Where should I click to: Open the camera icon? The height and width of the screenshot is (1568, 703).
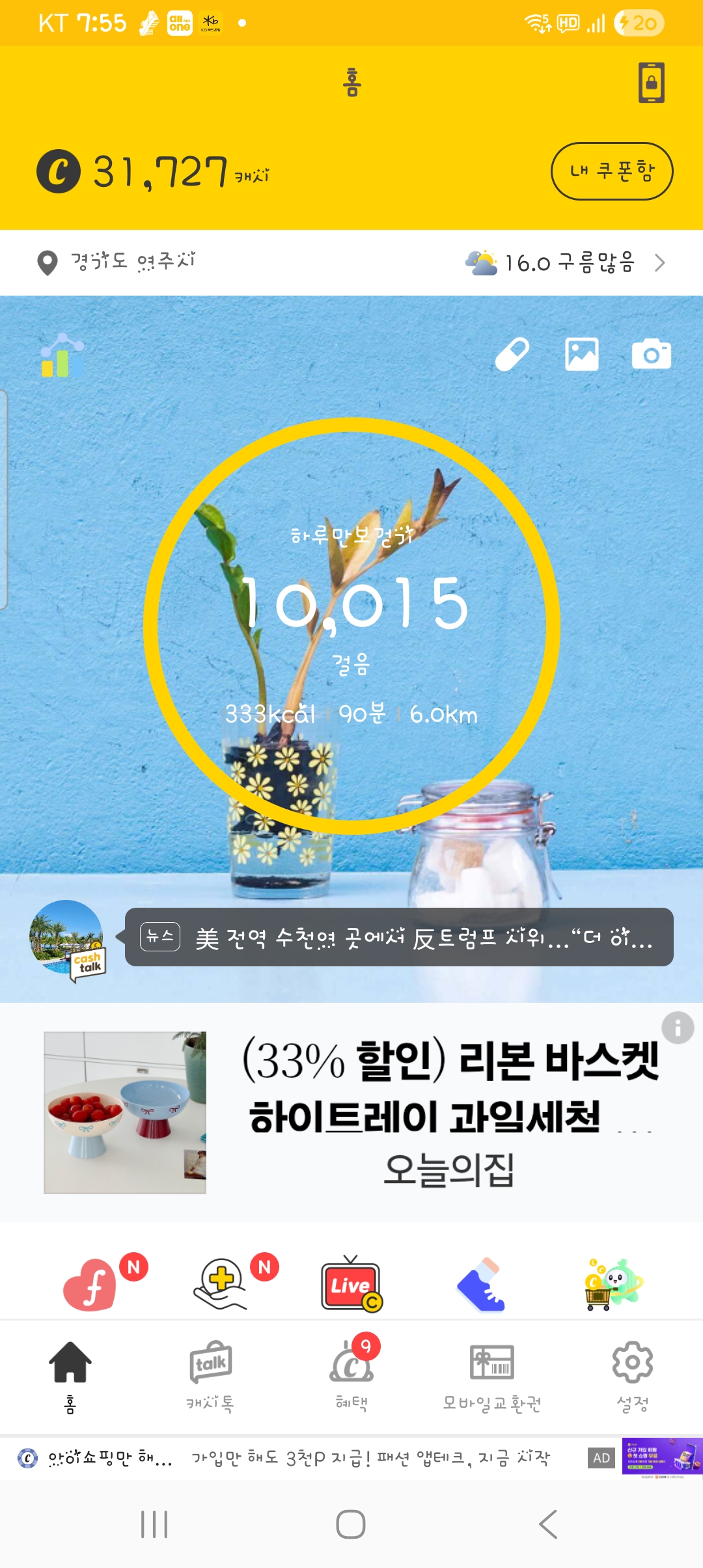pyautogui.click(x=651, y=354)
